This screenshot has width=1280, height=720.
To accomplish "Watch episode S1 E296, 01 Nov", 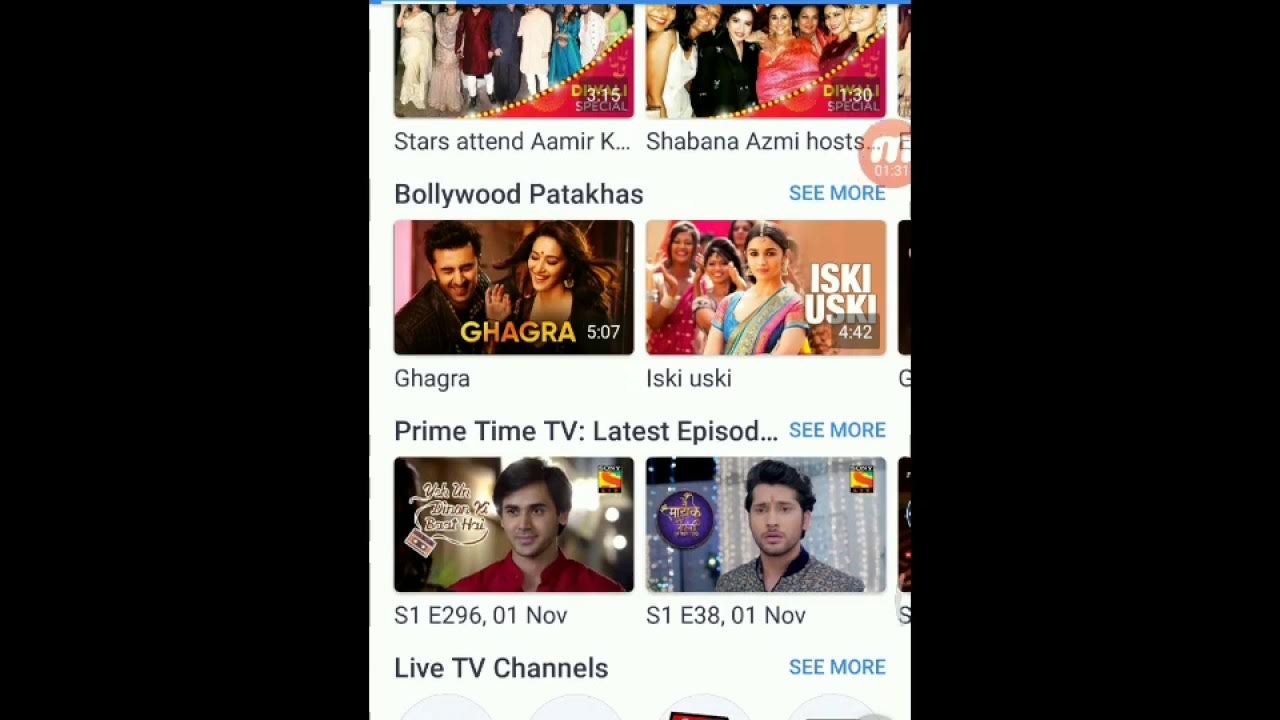I will [x=513, y=525].
